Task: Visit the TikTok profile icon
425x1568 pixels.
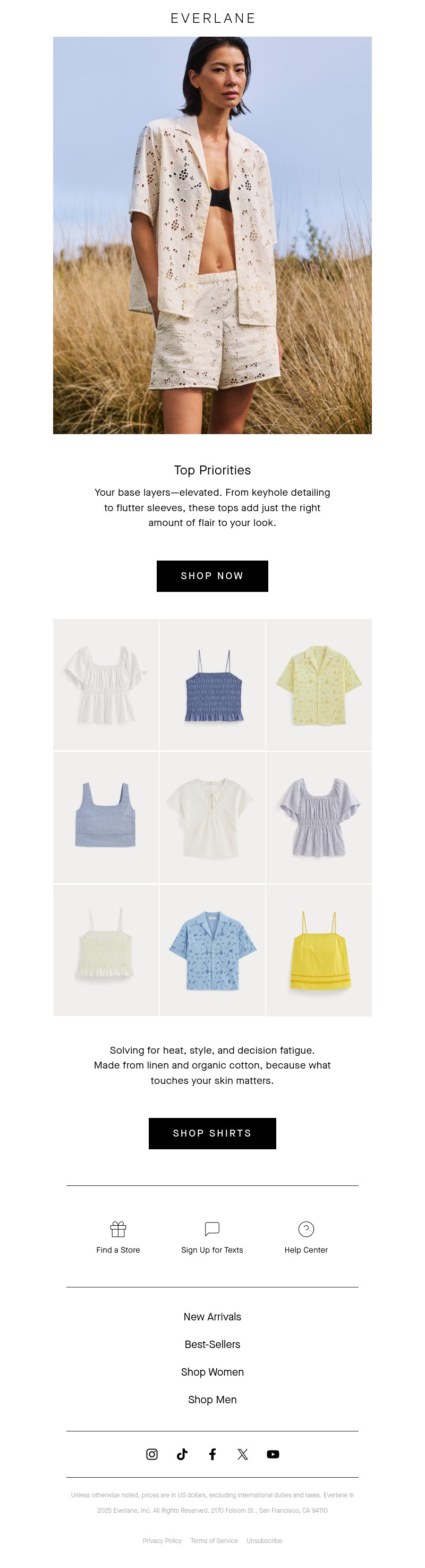Action: [x=182, y=1454]
